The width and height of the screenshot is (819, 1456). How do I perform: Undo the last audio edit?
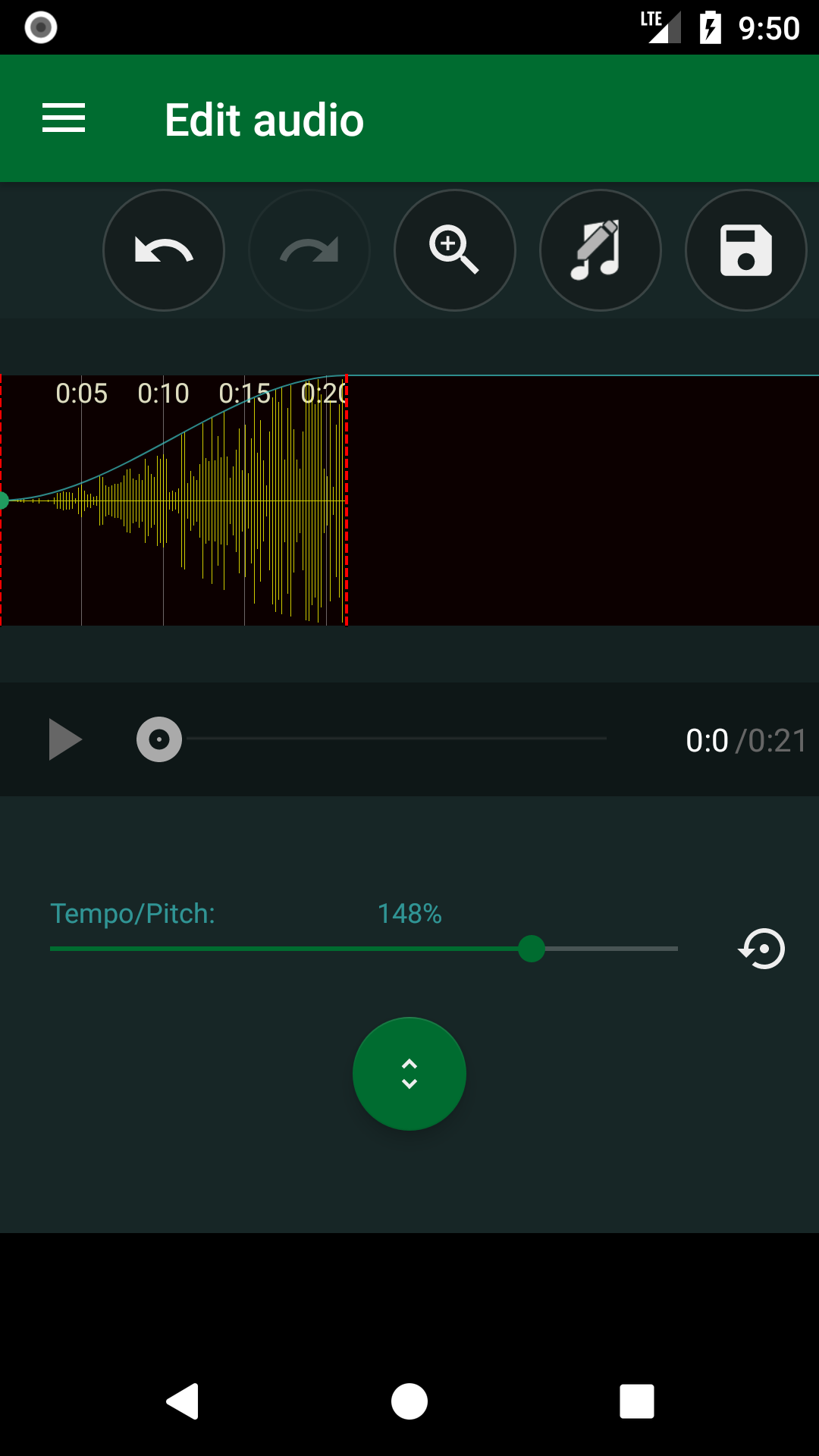point(164,250)
